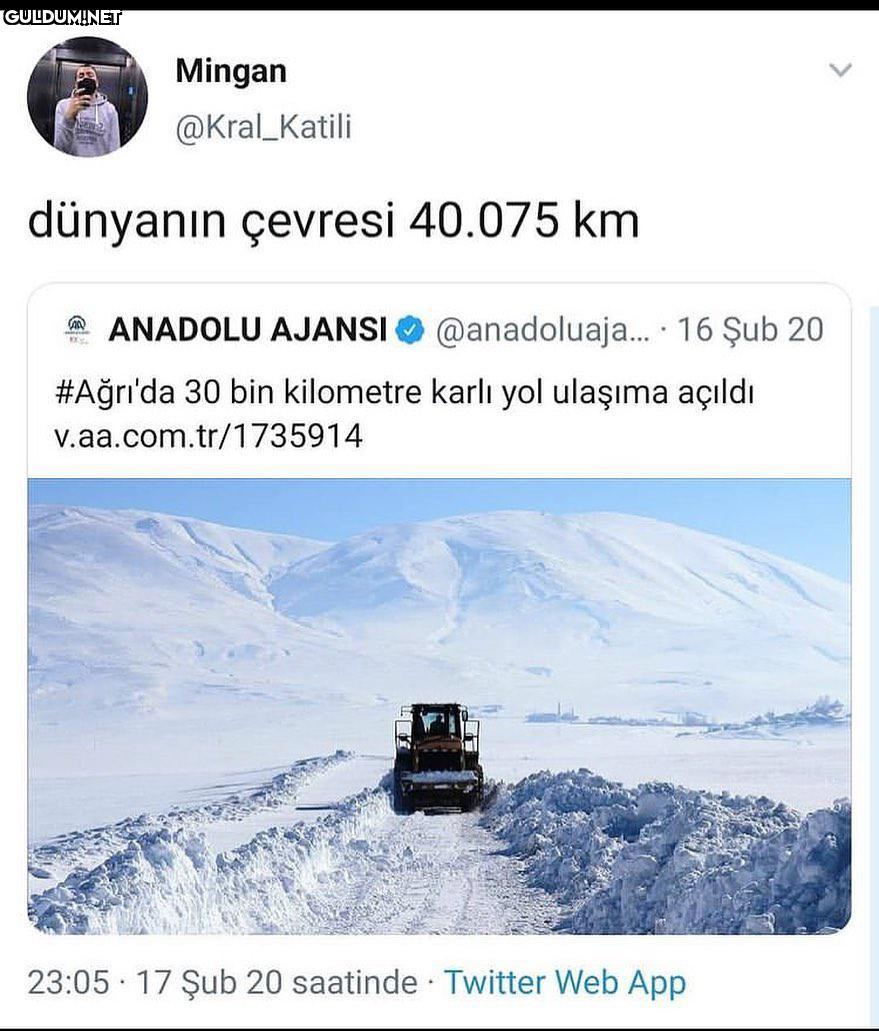879x1031 pixels.
Task: Open the Twitter Web App source link
Action: click(x=564, y=982)
